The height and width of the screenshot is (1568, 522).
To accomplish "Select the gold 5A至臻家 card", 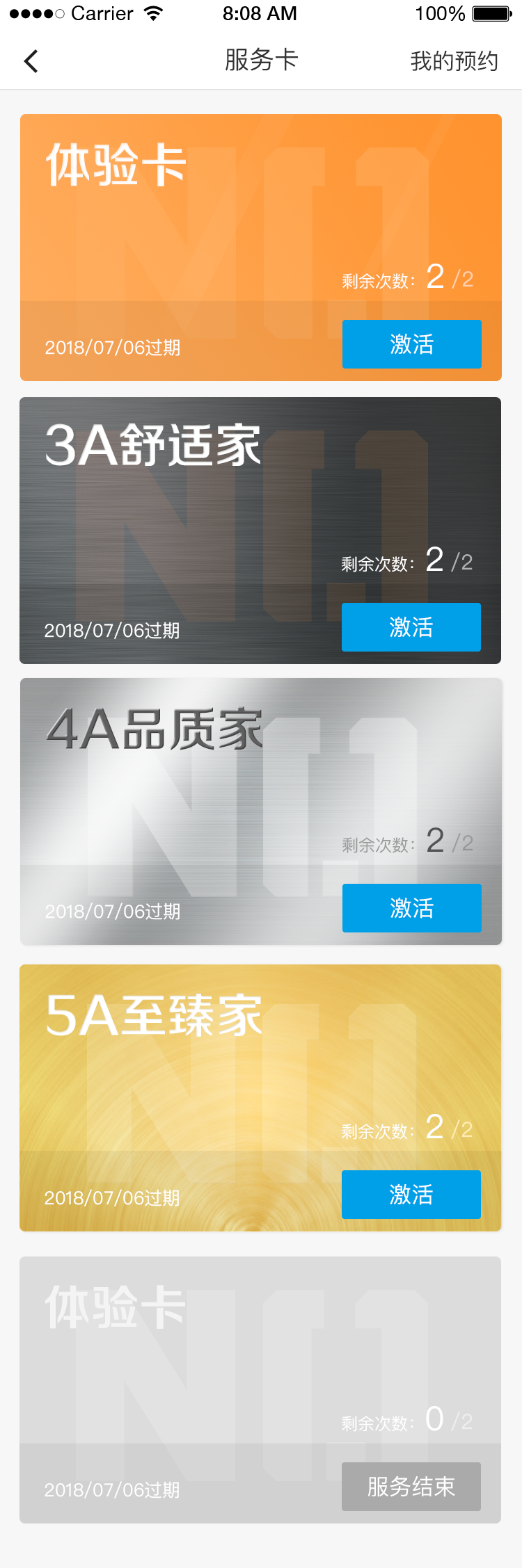I will (x=209, y=1092).
